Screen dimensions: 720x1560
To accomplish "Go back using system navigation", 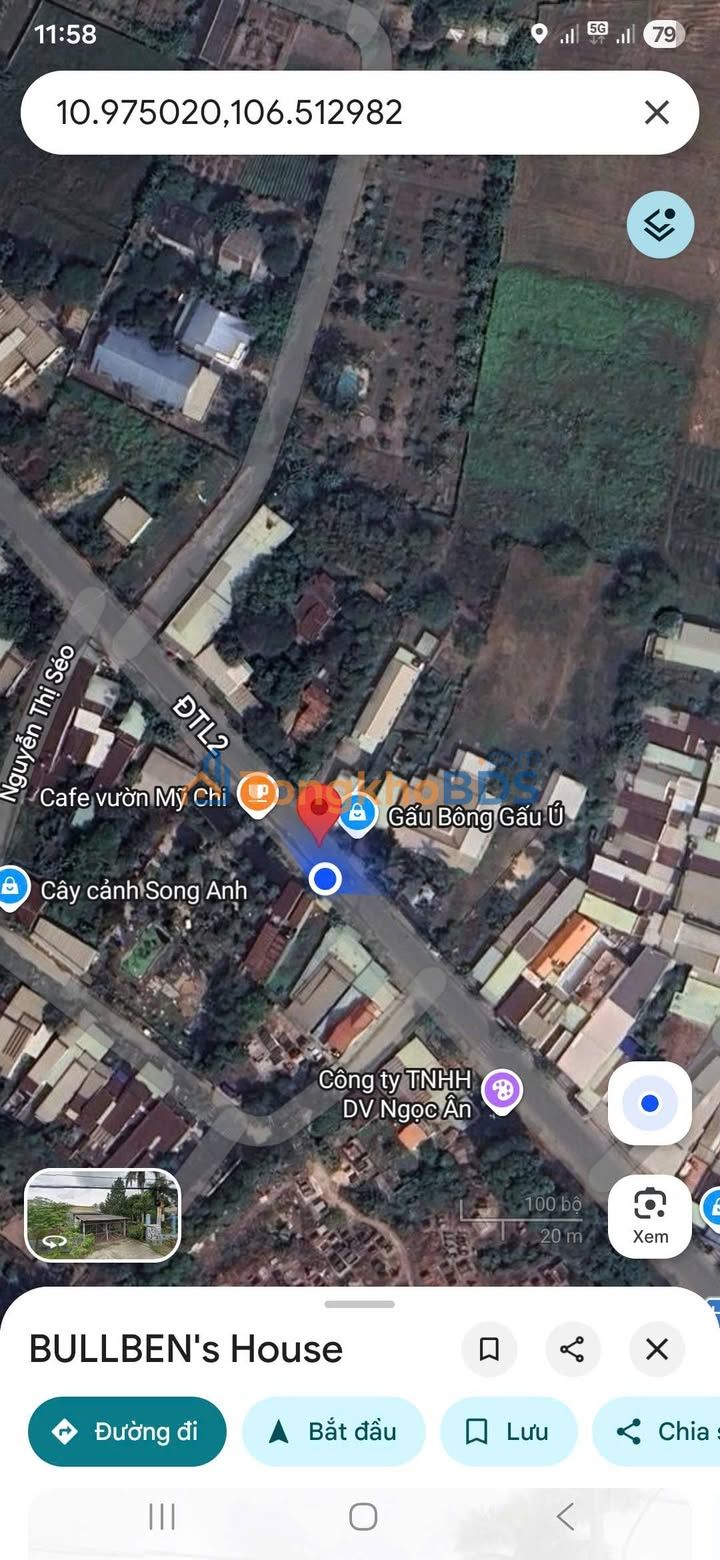I will (x=565, y=1517).
